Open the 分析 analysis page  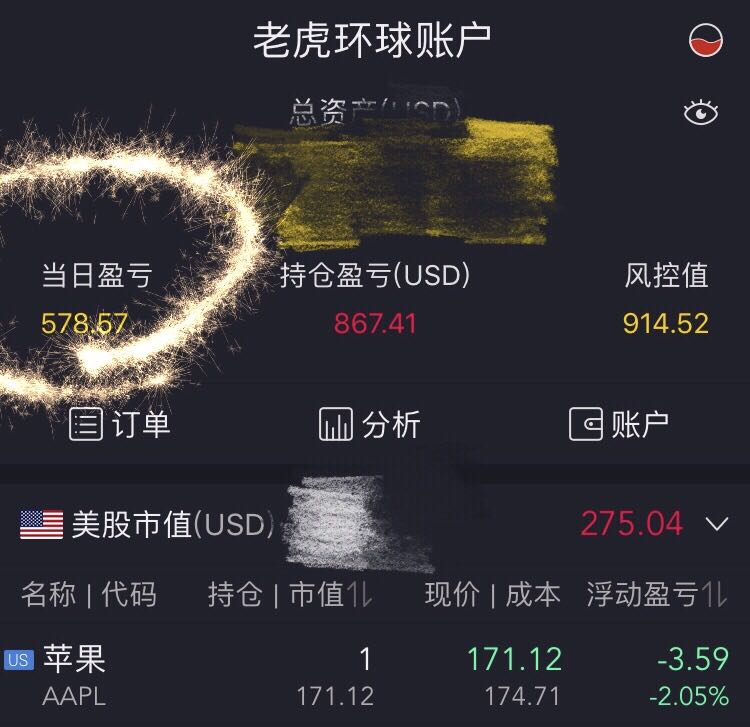369,424
